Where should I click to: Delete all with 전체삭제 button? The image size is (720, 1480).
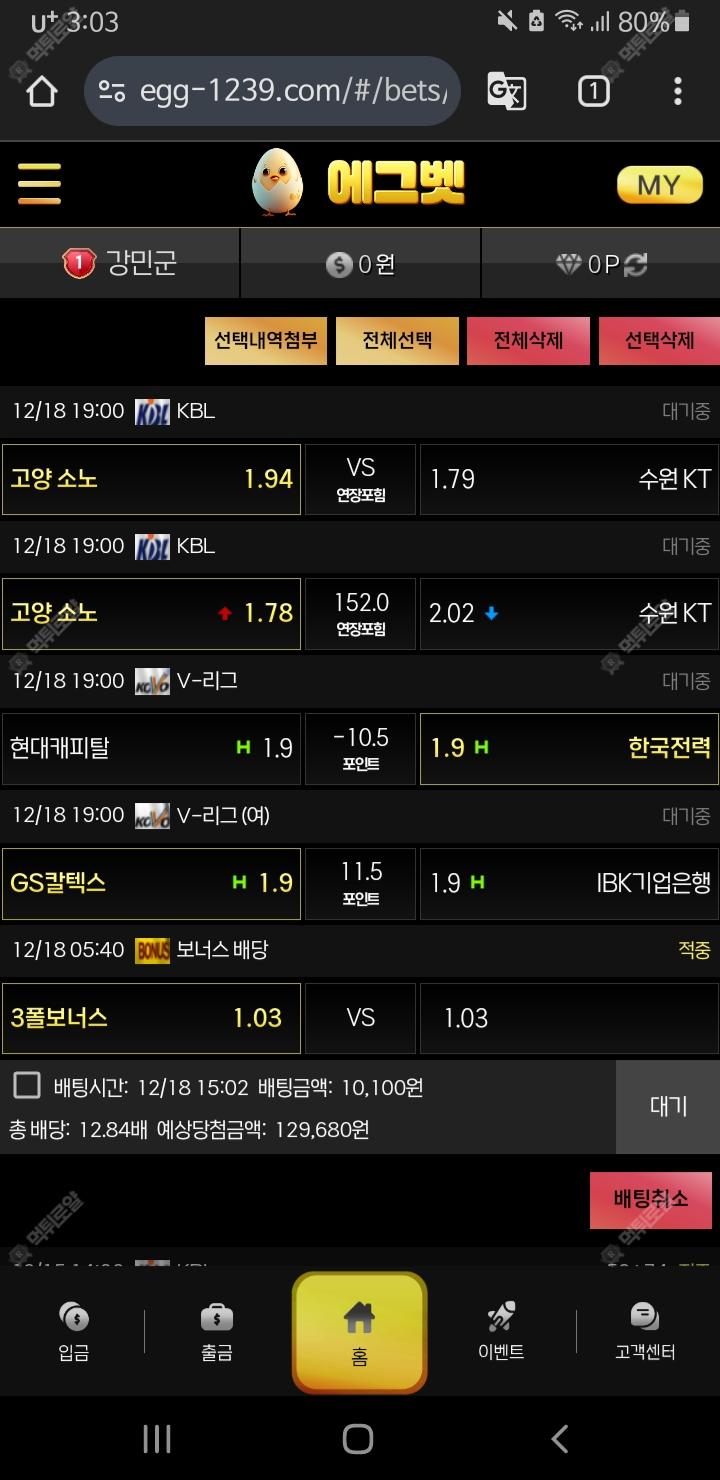[528, 341]
